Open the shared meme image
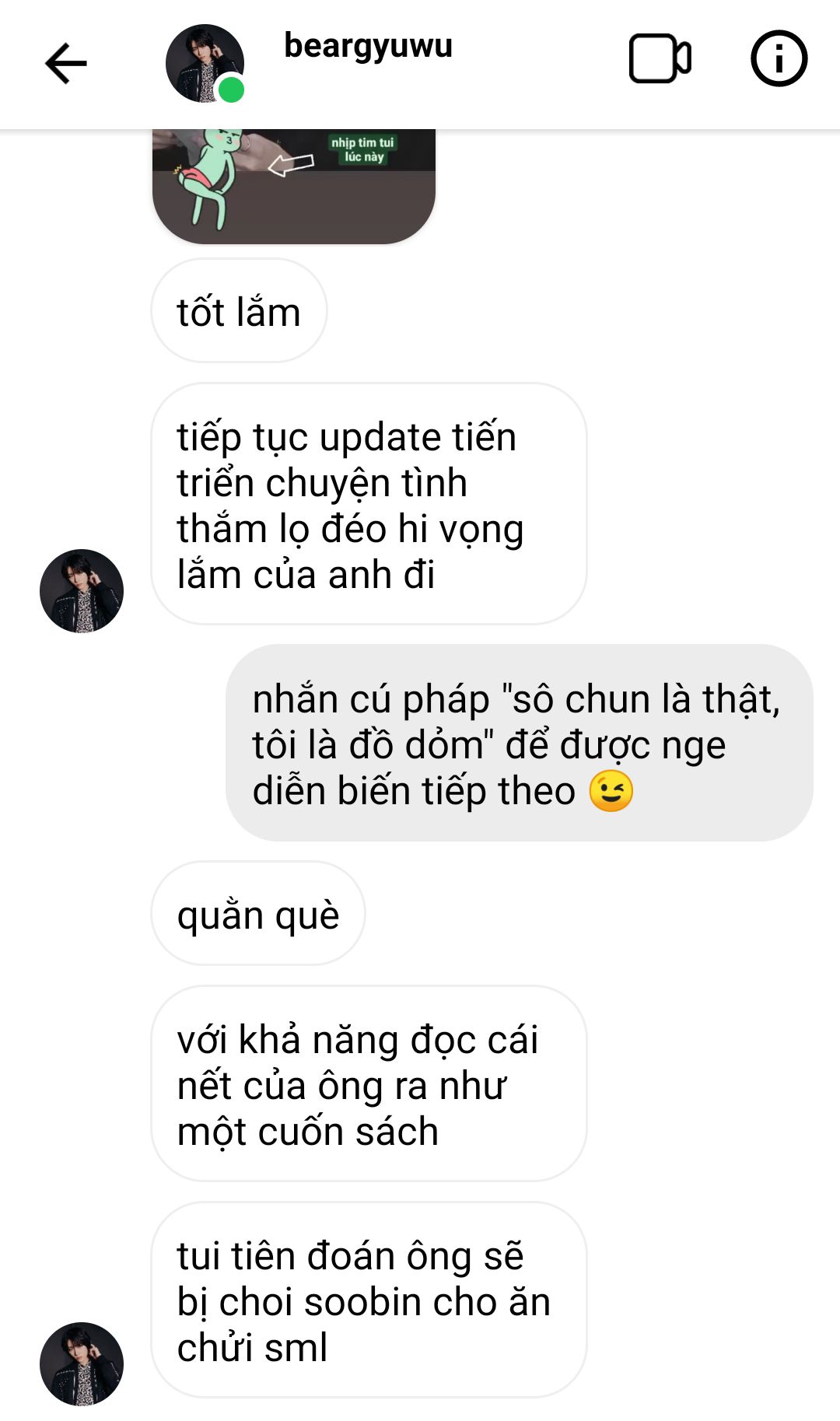The image size is (840, 1421). pos(293,187)
